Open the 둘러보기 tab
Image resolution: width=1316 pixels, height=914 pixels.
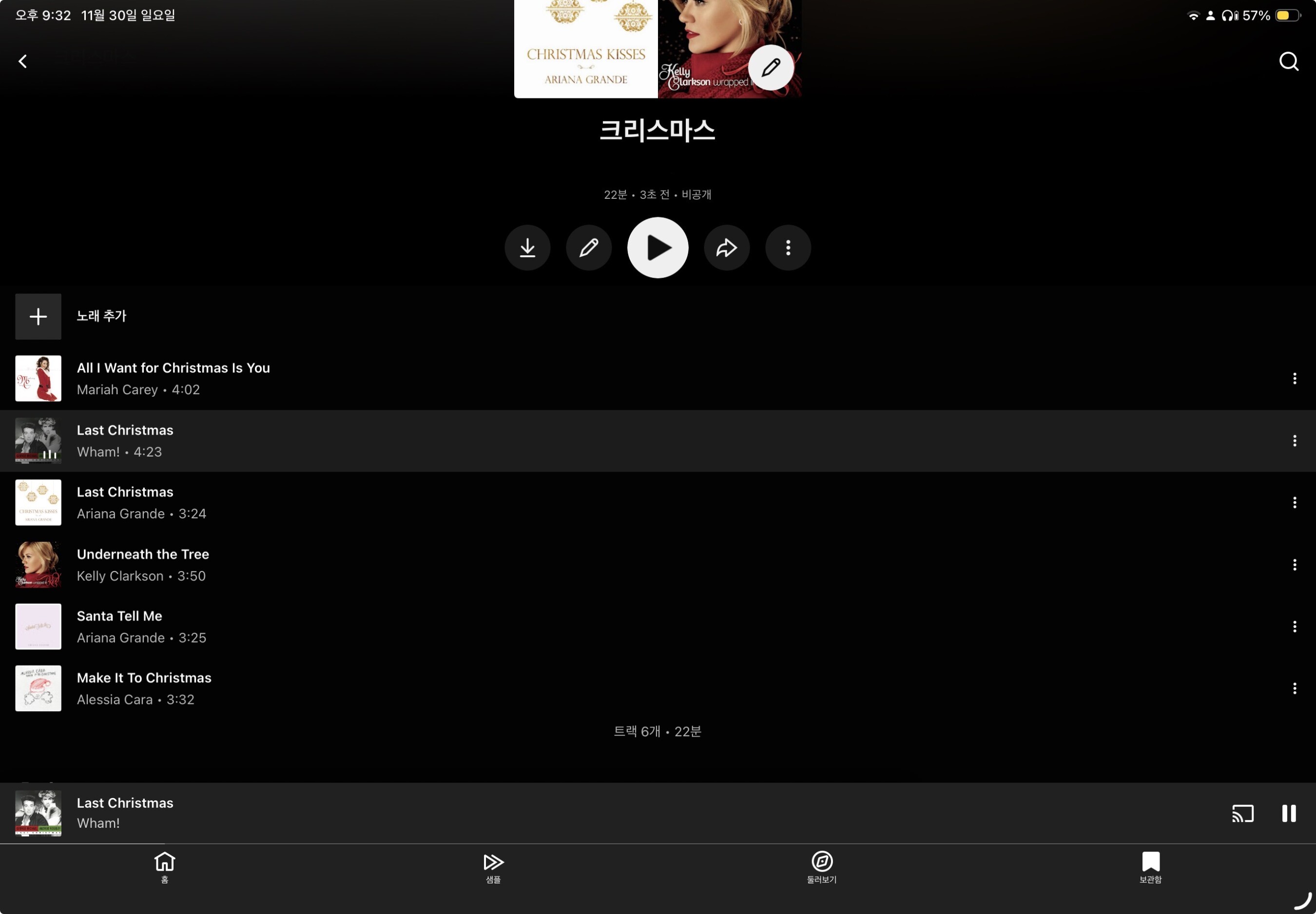[x=822, y=867]
